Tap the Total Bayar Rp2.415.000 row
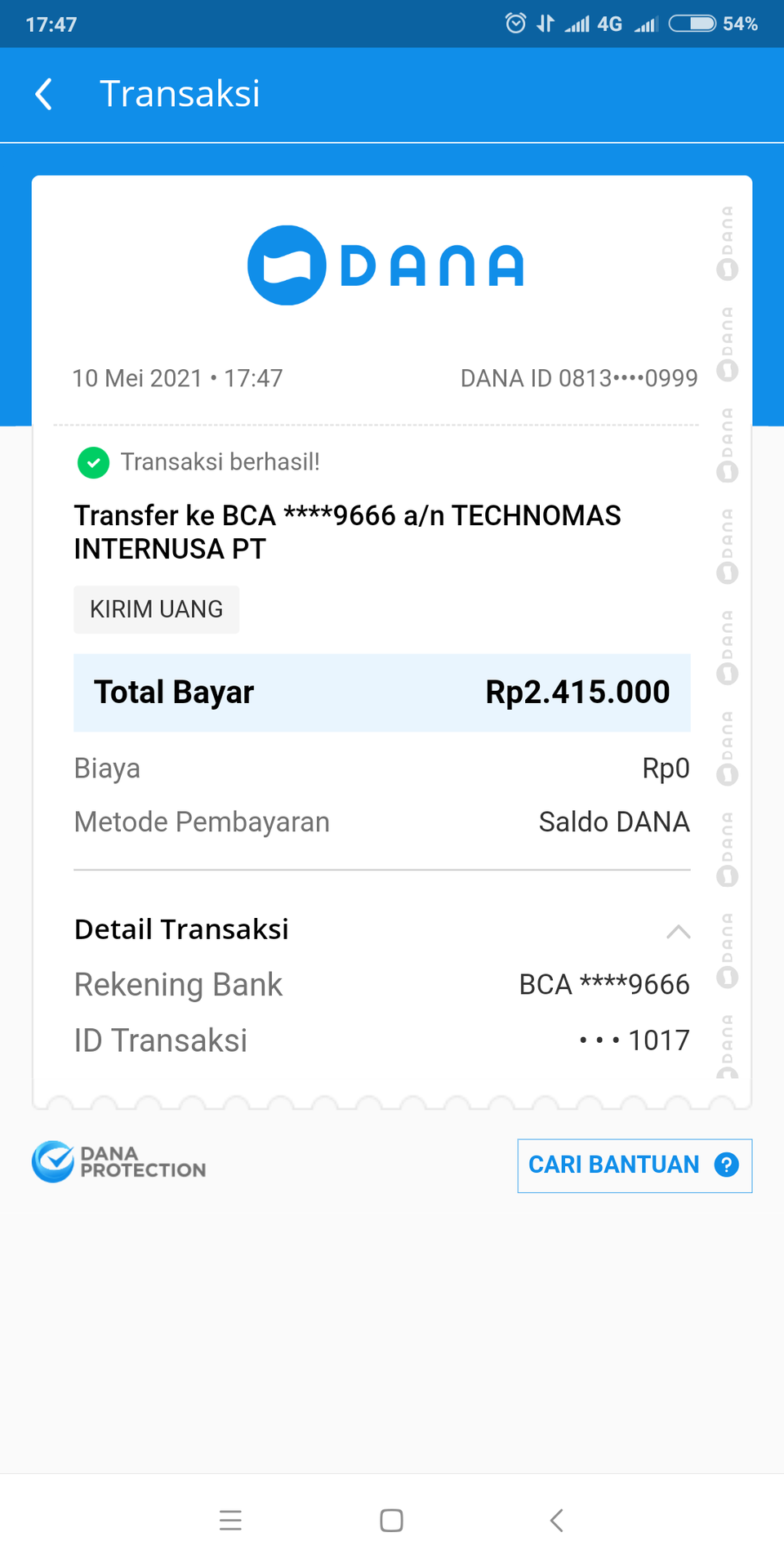 [x=382, y=693]
